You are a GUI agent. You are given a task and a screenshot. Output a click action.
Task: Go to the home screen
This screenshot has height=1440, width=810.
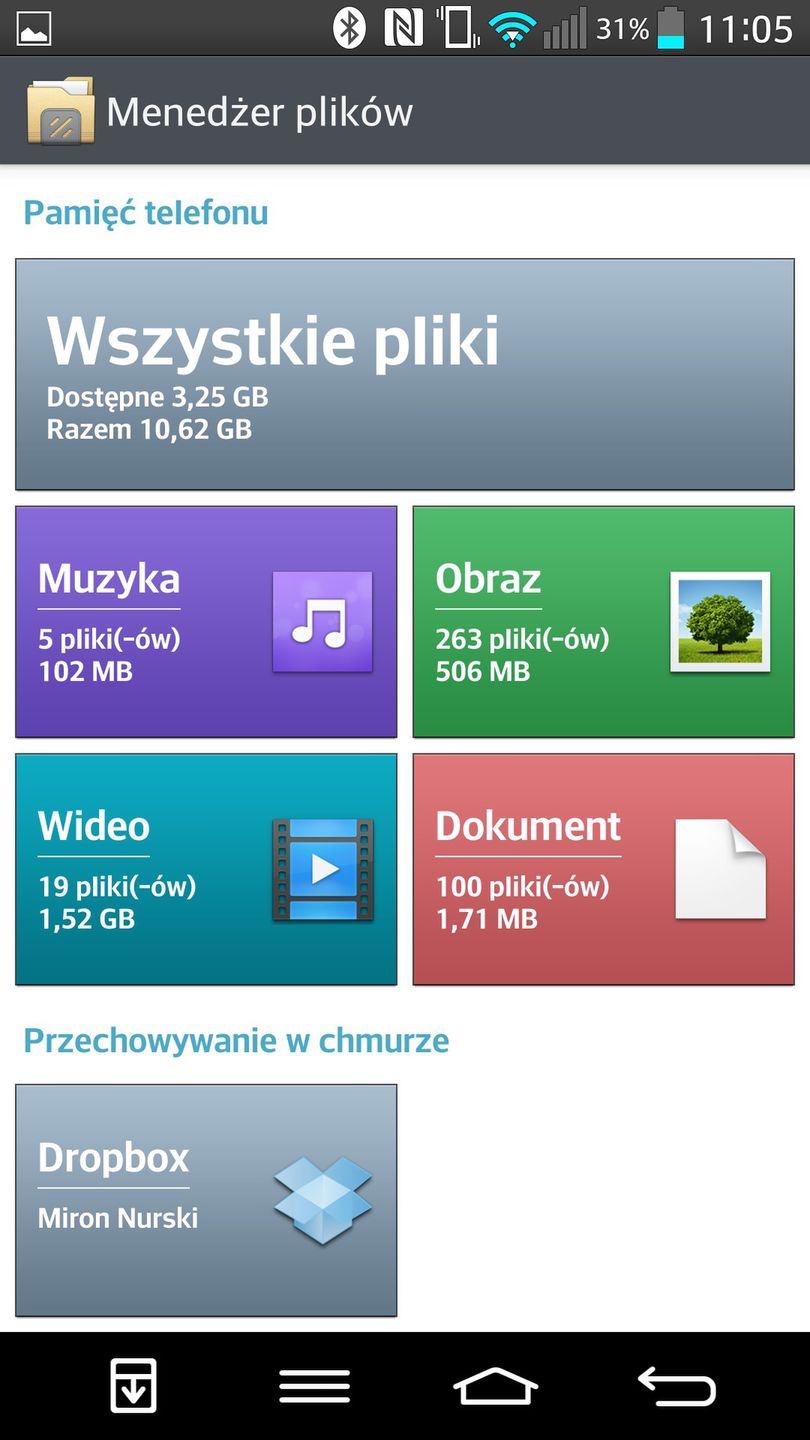495,1386
